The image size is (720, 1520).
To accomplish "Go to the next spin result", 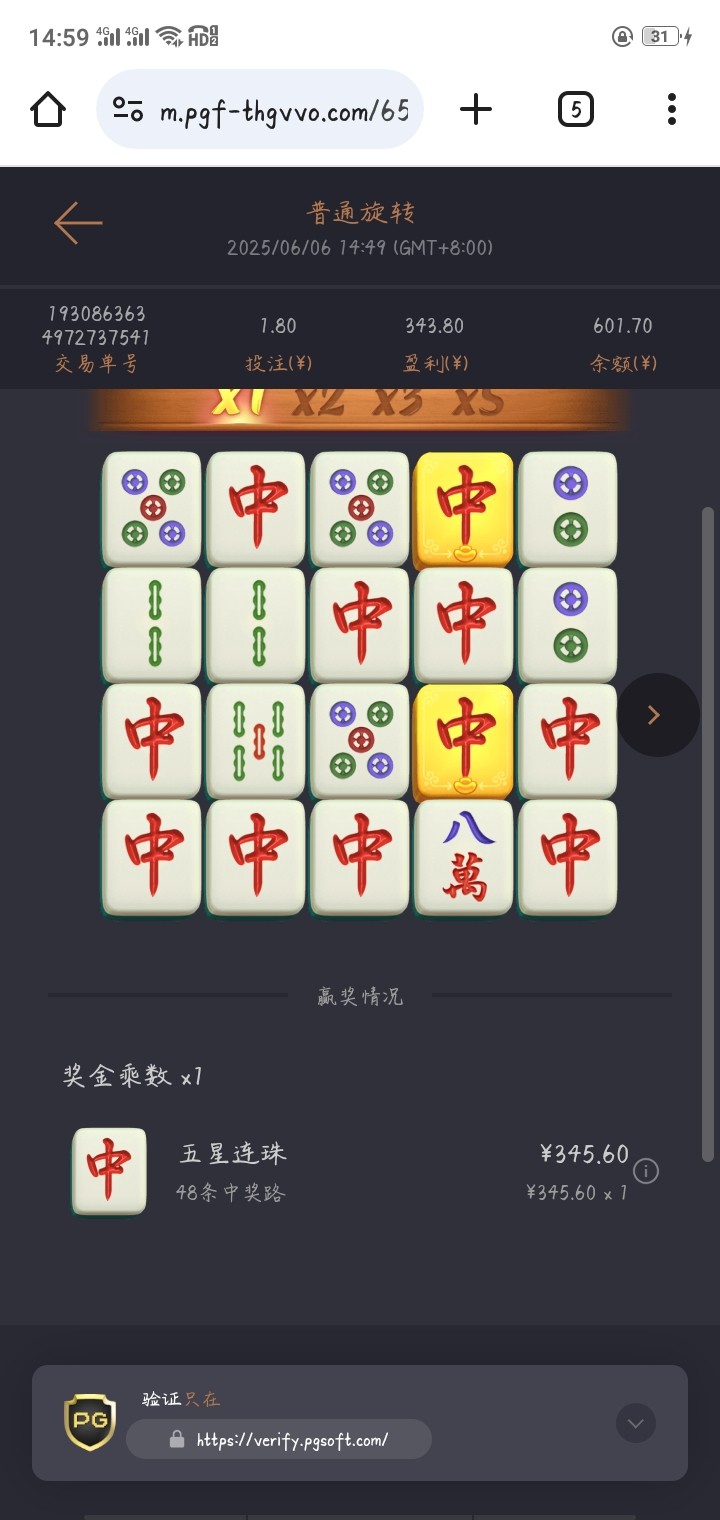I will [655, 715].
